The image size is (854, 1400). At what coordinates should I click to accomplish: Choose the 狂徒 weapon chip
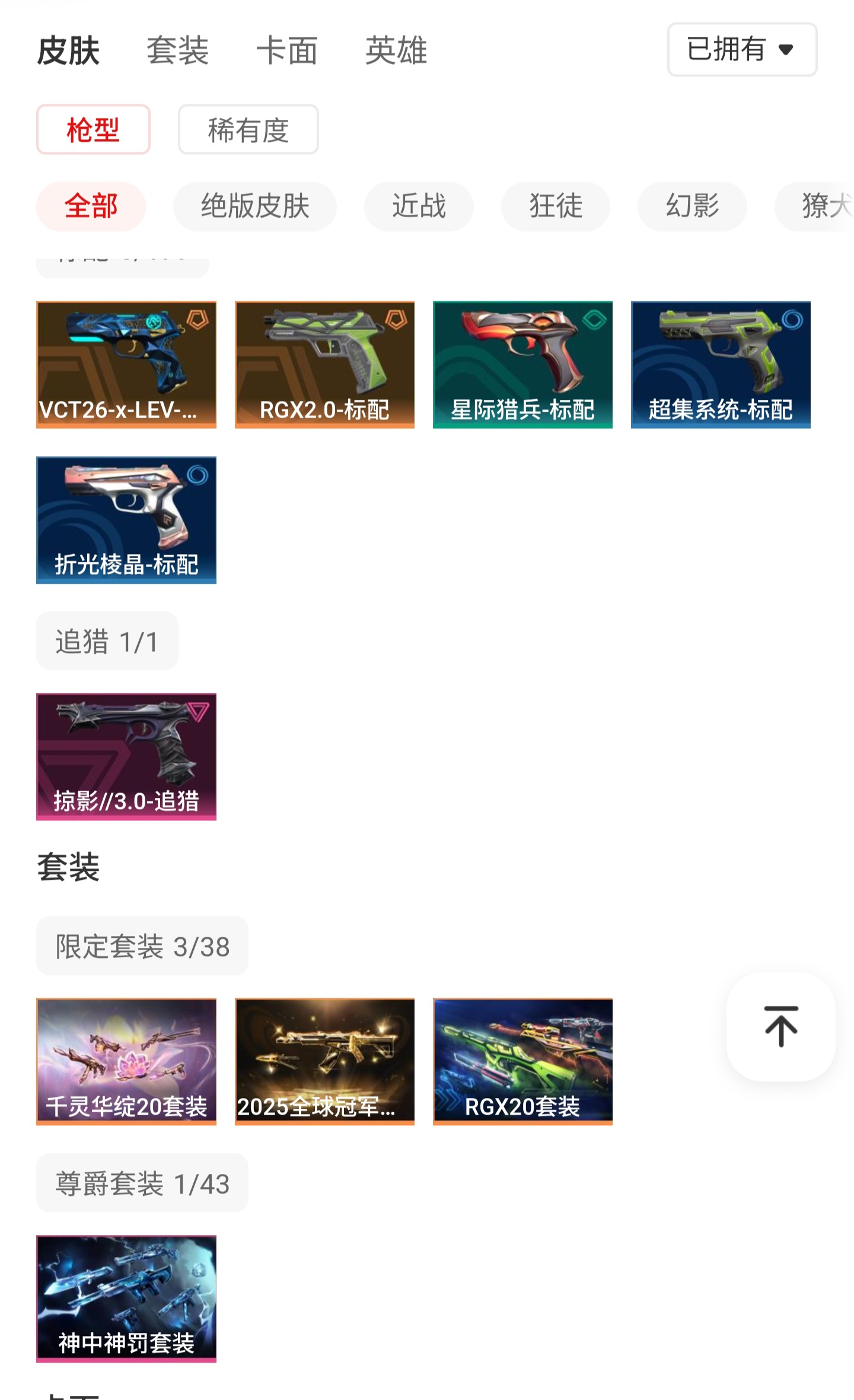555,206
